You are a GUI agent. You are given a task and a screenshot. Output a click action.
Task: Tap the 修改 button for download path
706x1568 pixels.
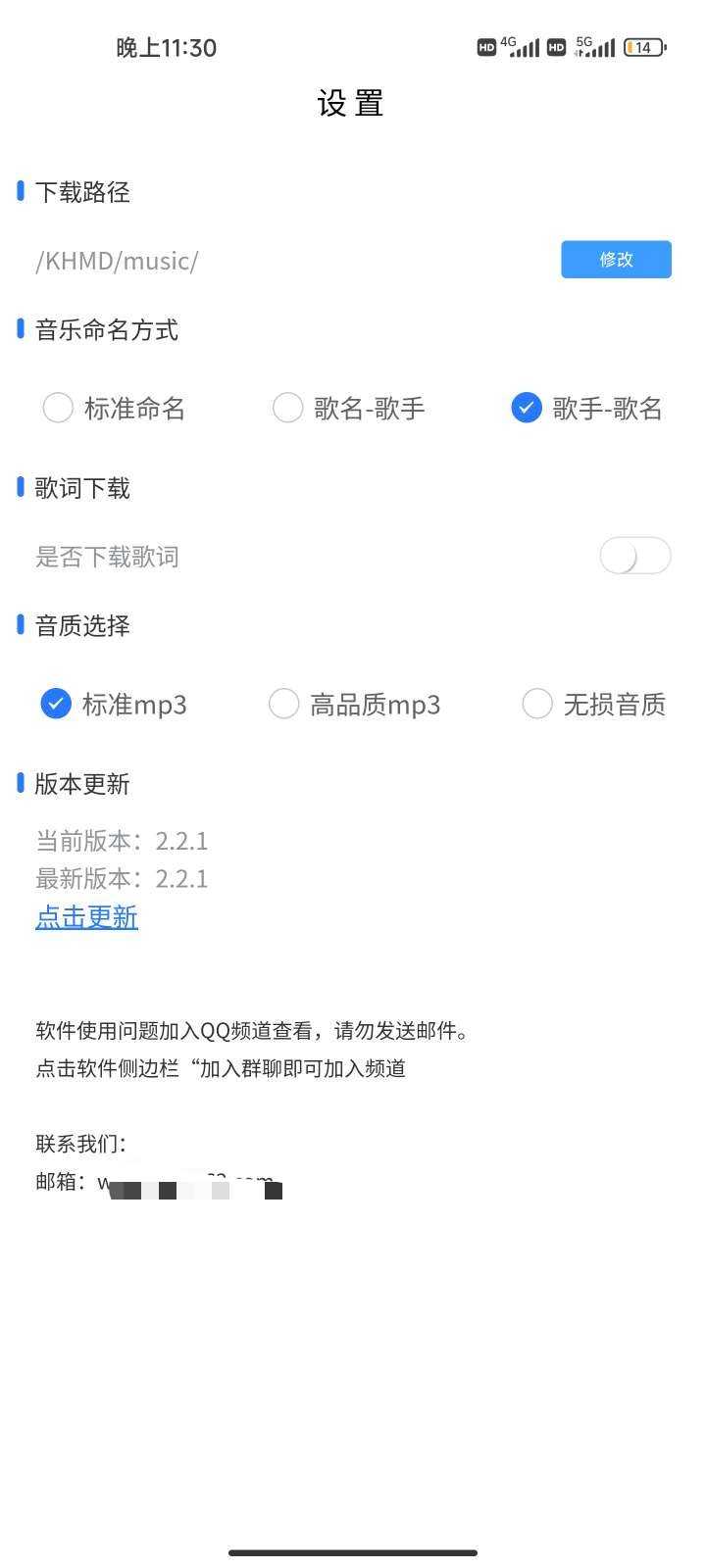coord(616,260)
